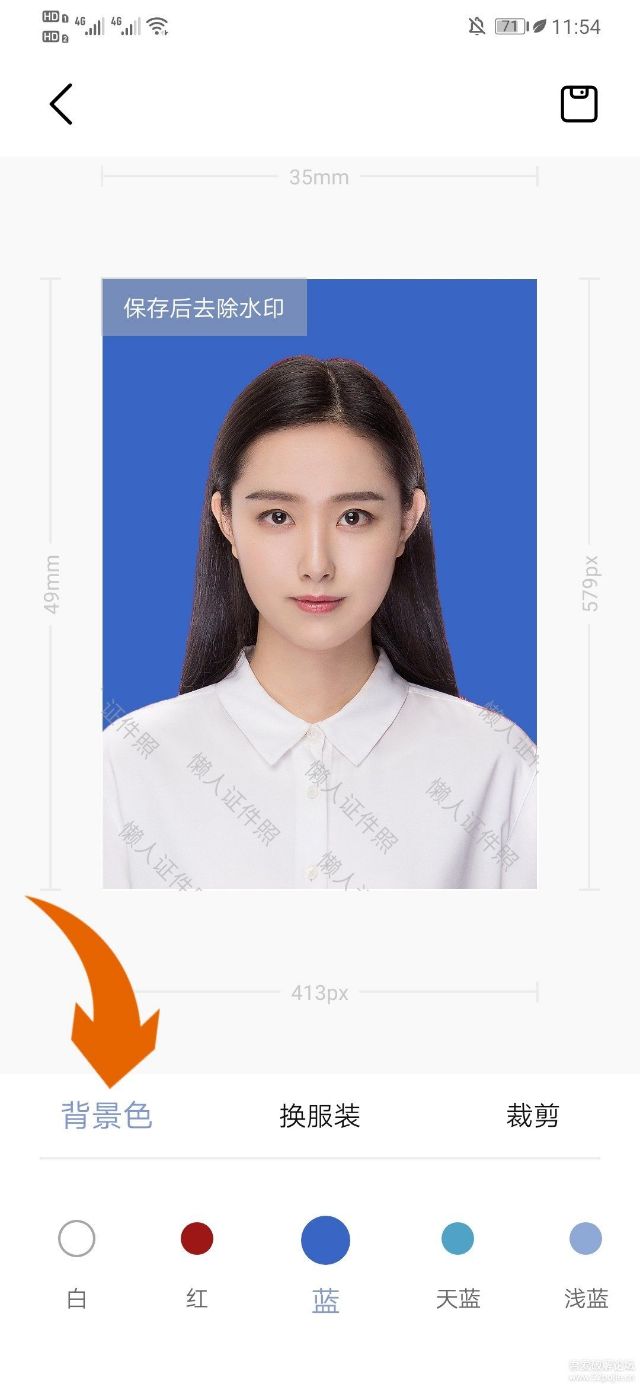Switch to the 裁剪 tab

(x=532, y=1115)
